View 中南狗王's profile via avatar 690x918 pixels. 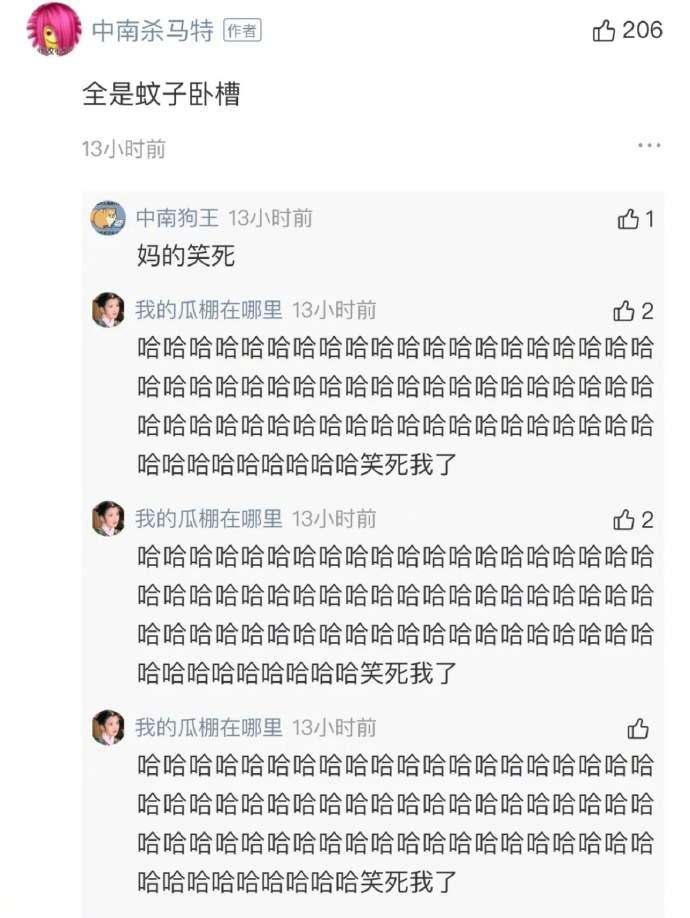click(x=108, y=217)
